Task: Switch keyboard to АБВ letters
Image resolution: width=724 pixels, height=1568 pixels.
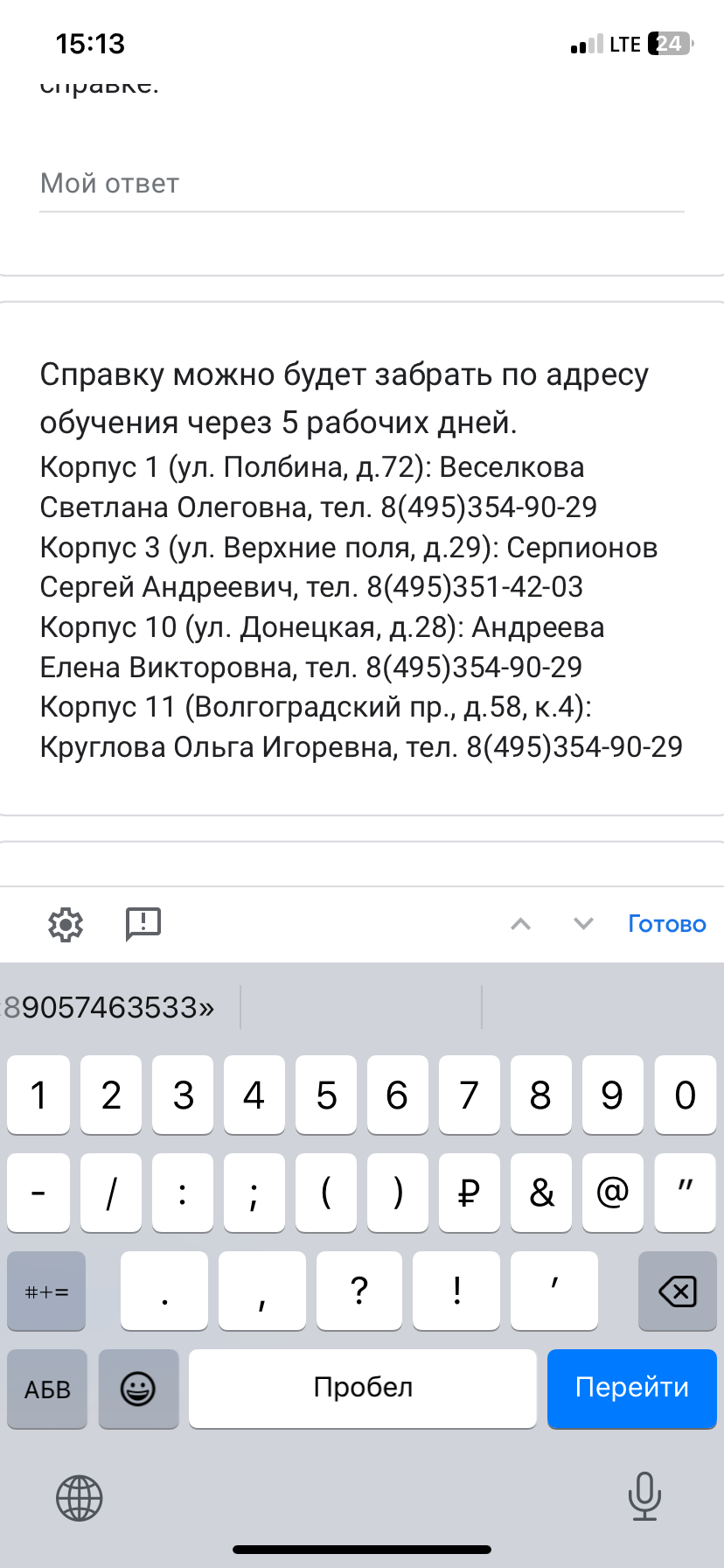Action: (x=47, y=1389)
